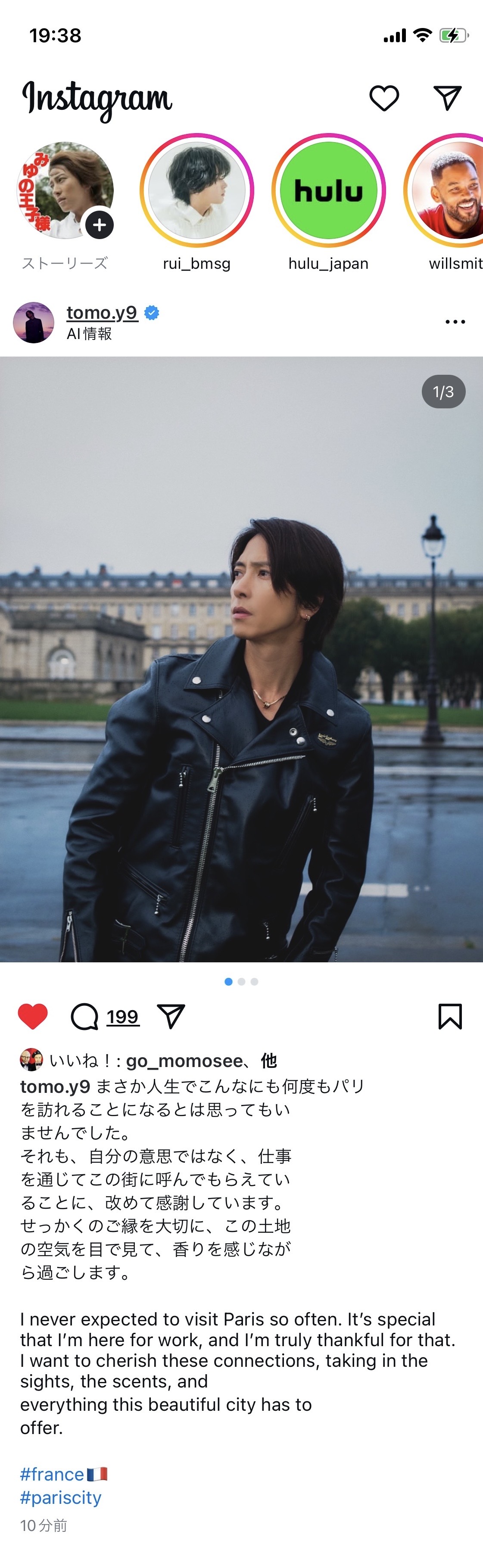View rui_bmsg's story
The image size is (483, 1568).
pos(196,190)
